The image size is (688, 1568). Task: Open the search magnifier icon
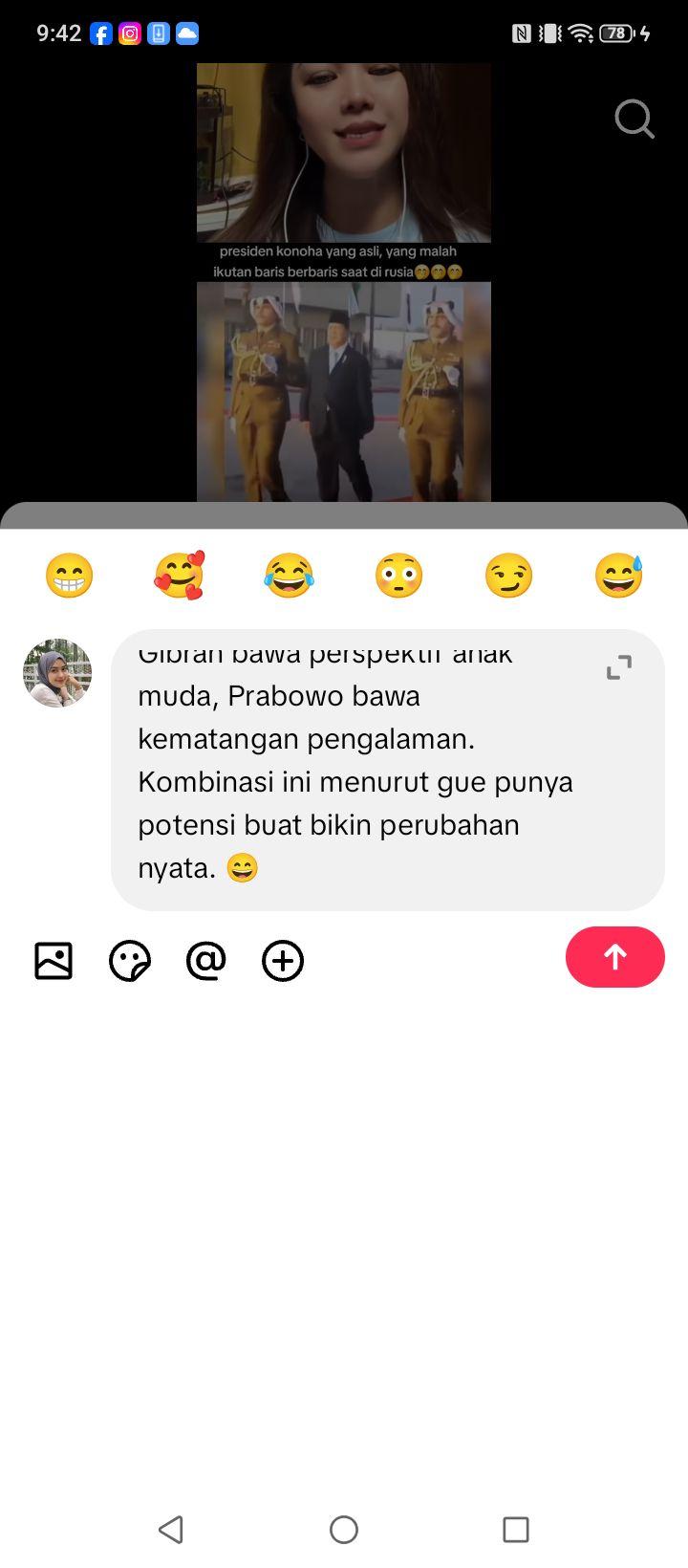click(x=634, y=120)
